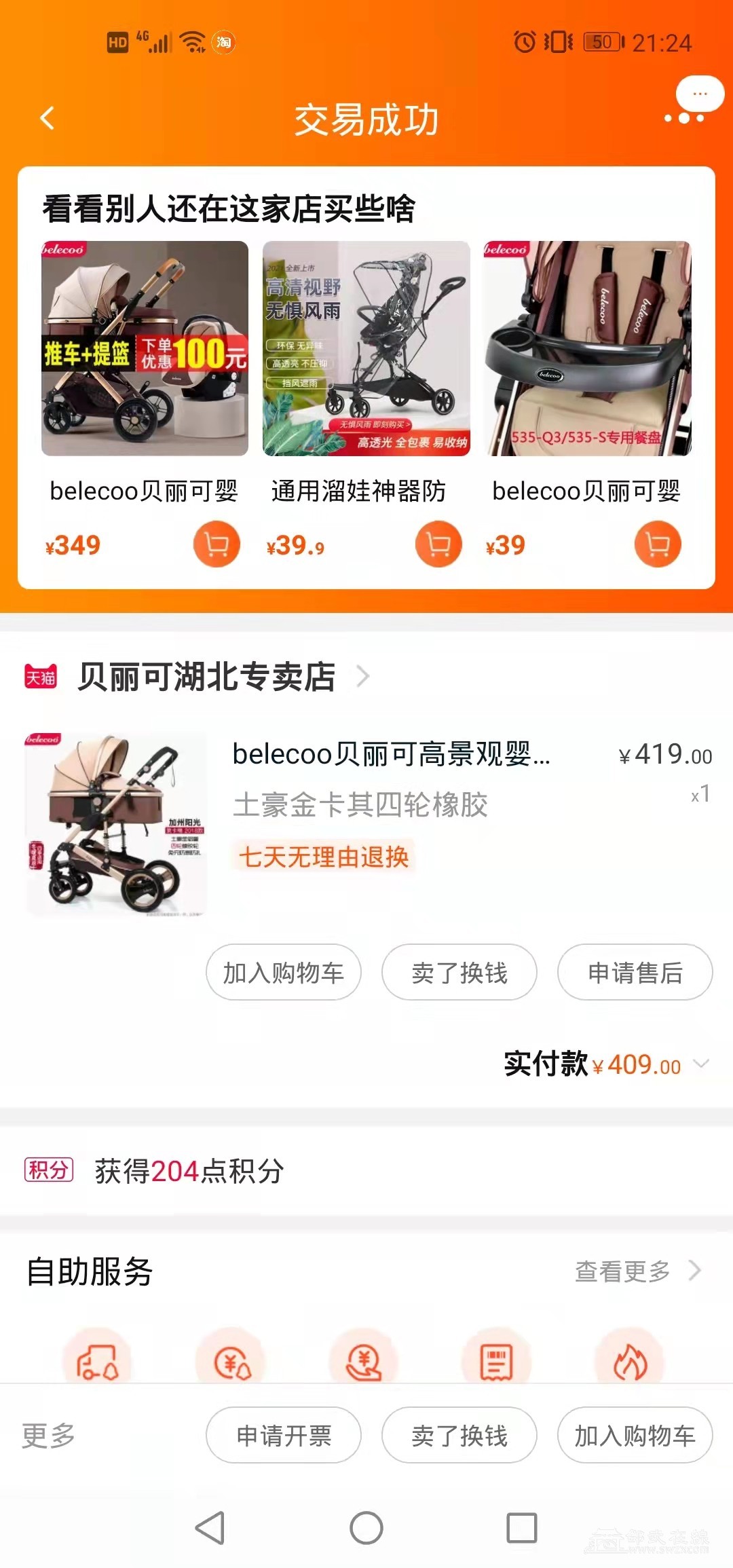
Task: Open the 535-Q3 专用餐盘 tray product
Action: click(587, 348)
